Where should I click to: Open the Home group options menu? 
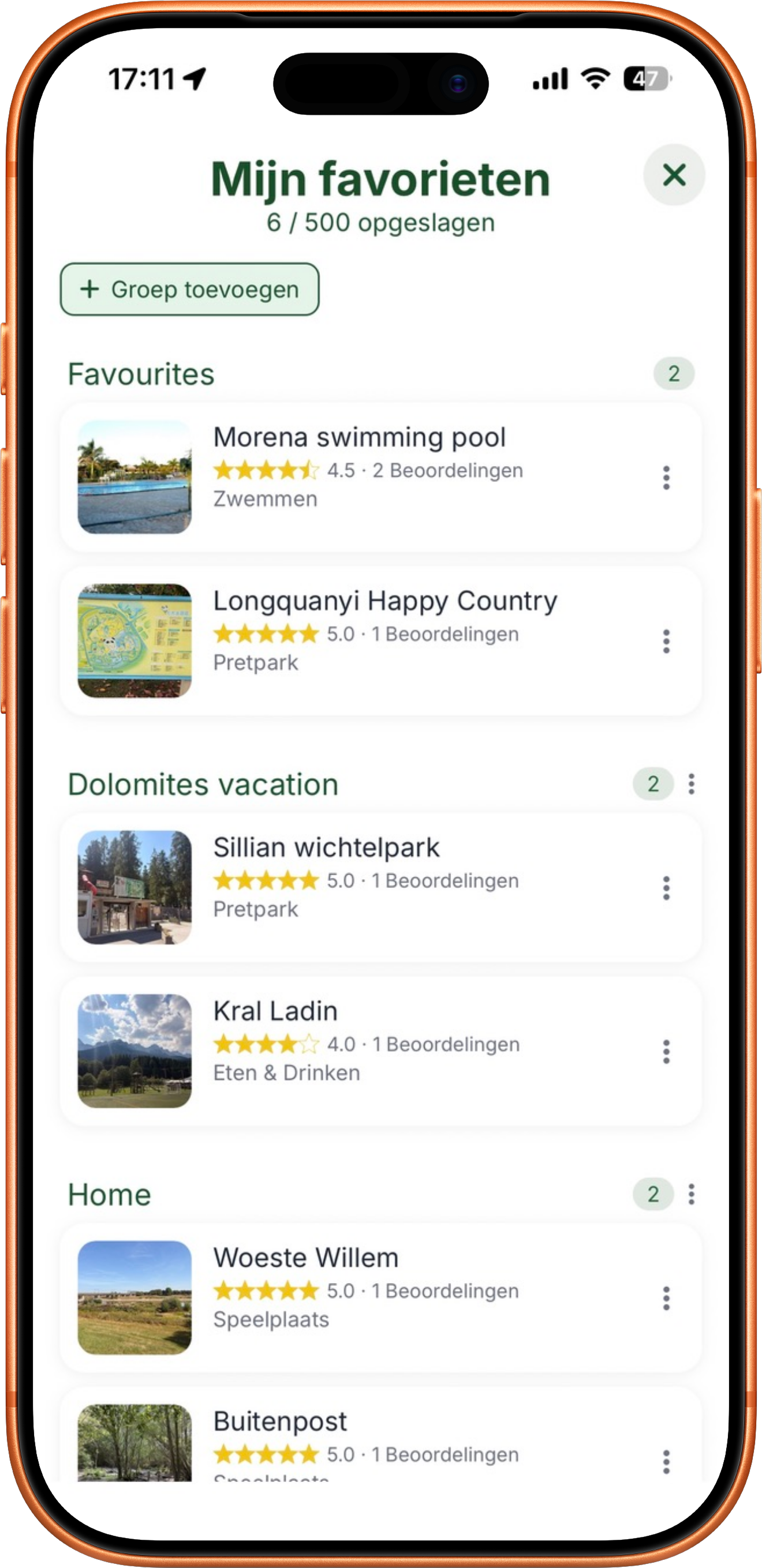(691, 1194)
